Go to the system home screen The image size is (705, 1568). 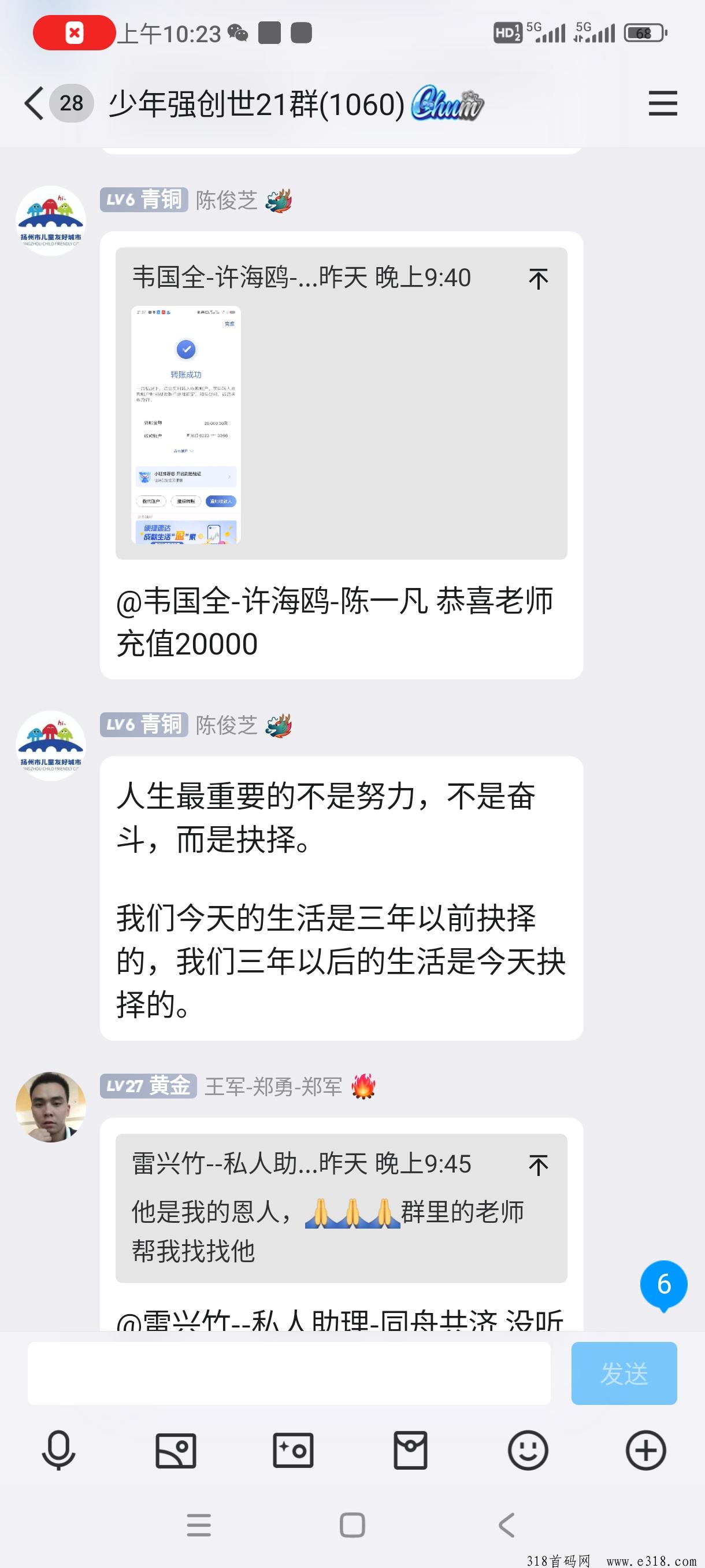[352, 1525]
